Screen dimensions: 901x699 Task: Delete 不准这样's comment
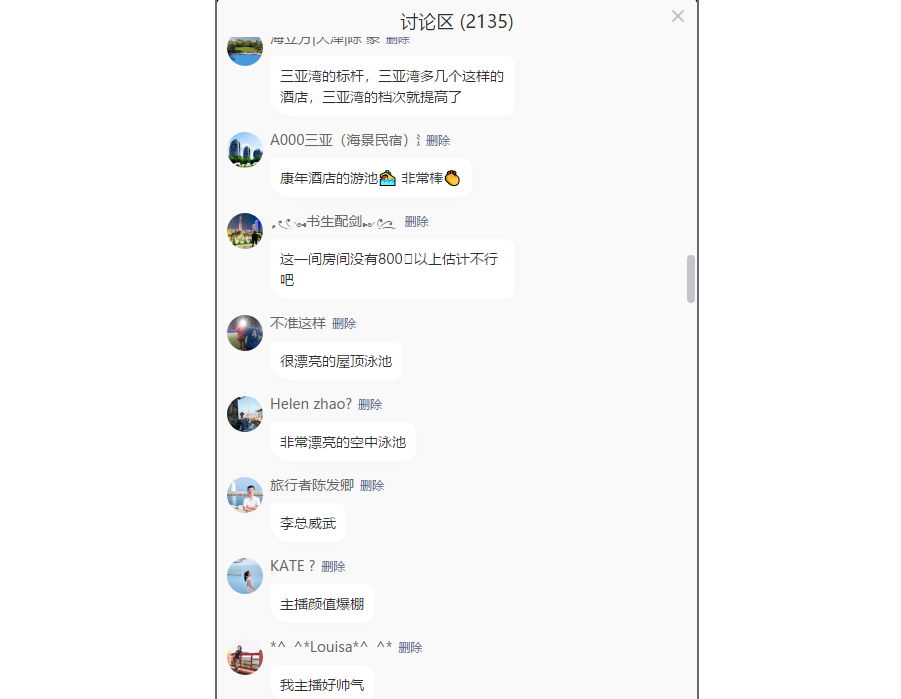click(x=344, y=324)
